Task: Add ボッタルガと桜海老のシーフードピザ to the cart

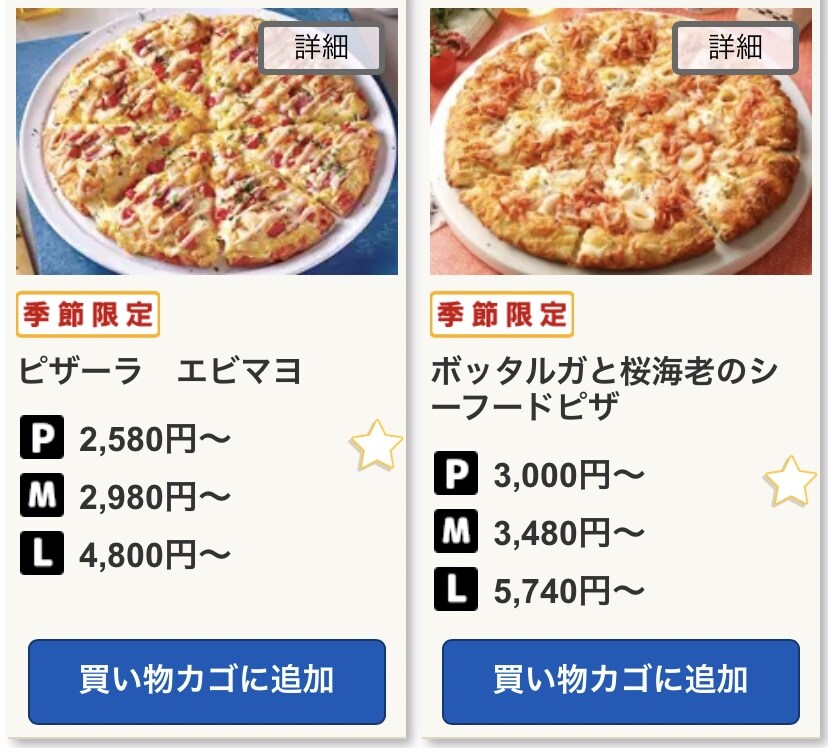Action: 621,681
